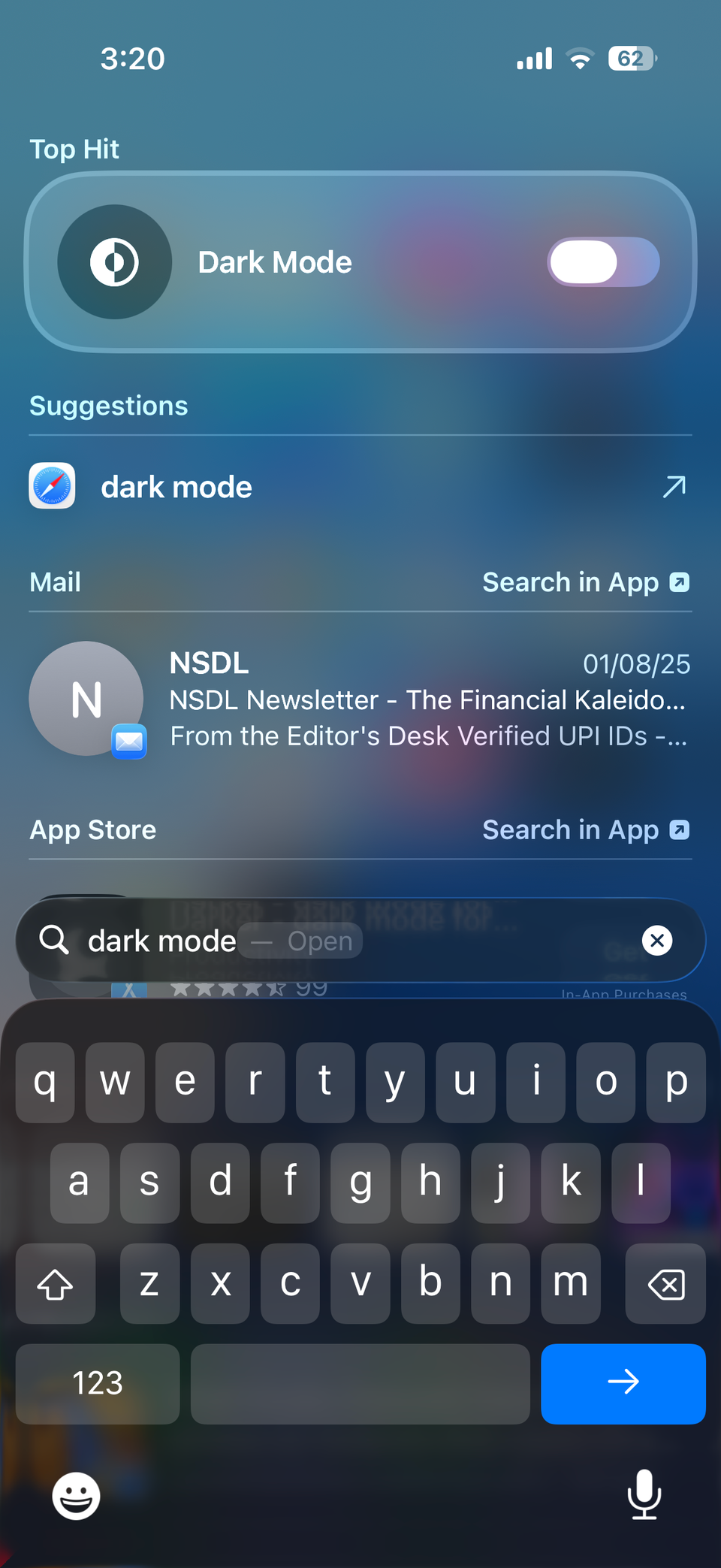Open the emoji keyboard
The width and height of the screenshot is (721, 1568).
pyautogui.click(x=76, y=1495)
